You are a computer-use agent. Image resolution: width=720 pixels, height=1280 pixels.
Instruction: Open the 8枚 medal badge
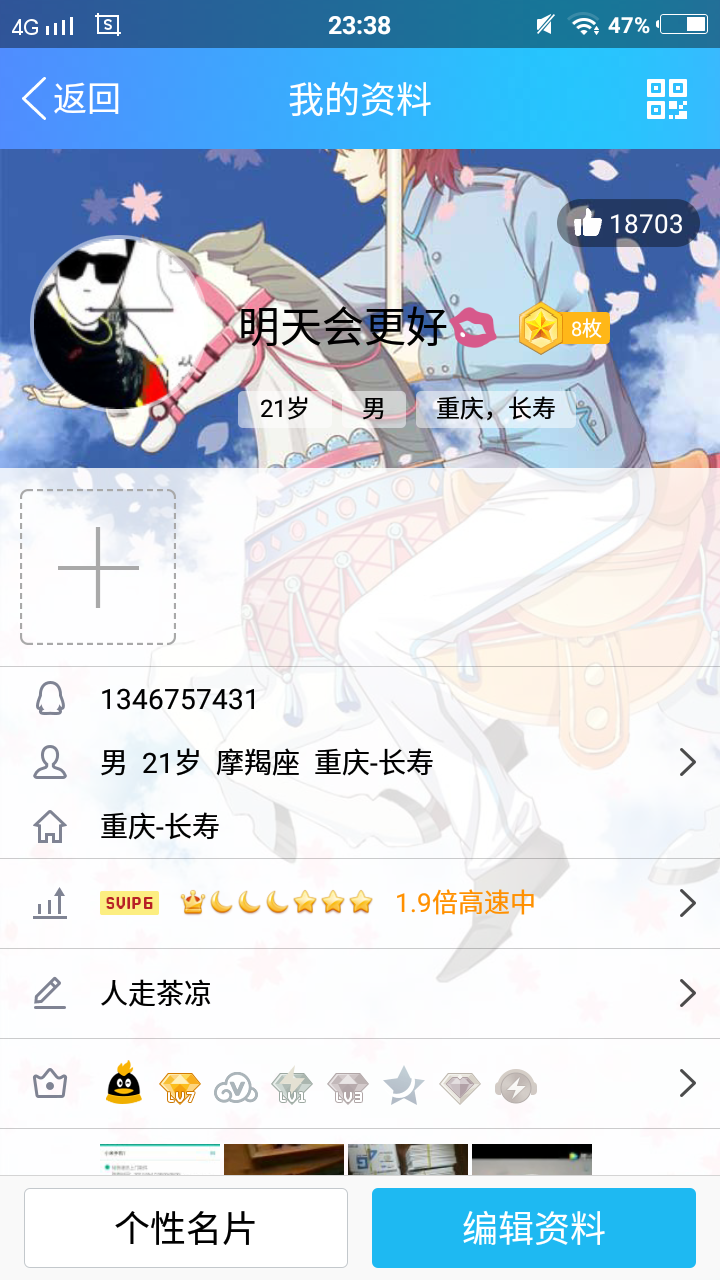(x=564, y=328)
